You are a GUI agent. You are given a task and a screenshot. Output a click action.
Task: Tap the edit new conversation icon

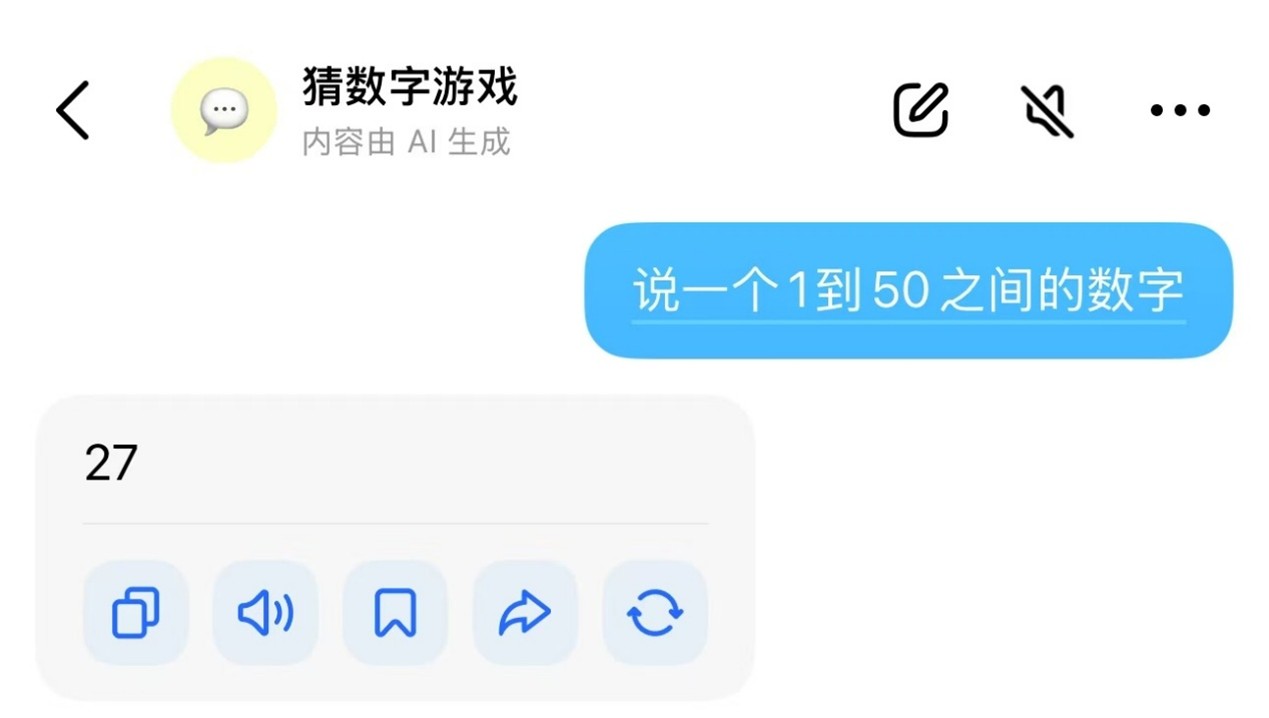pos(920,110)
